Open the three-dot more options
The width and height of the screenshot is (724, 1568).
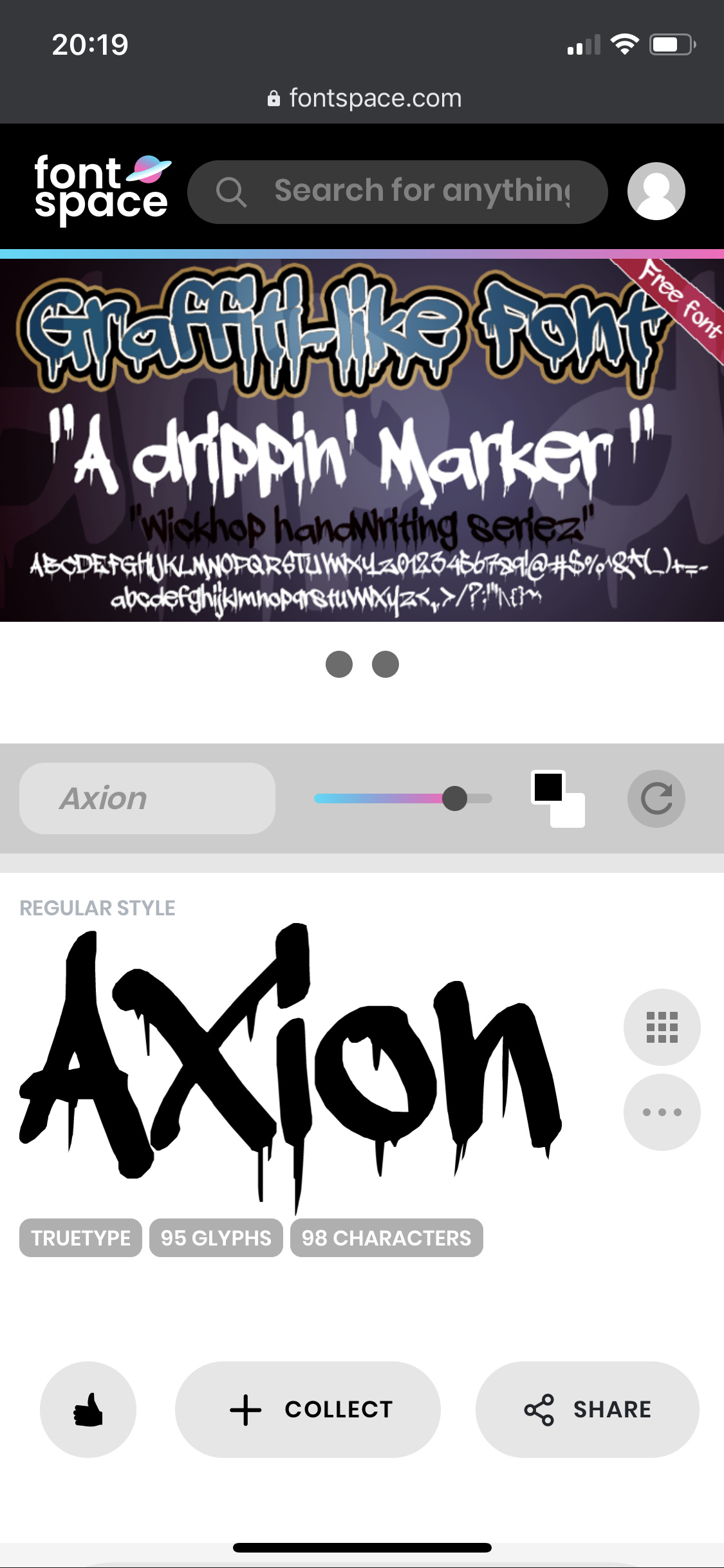point(662,1112)
